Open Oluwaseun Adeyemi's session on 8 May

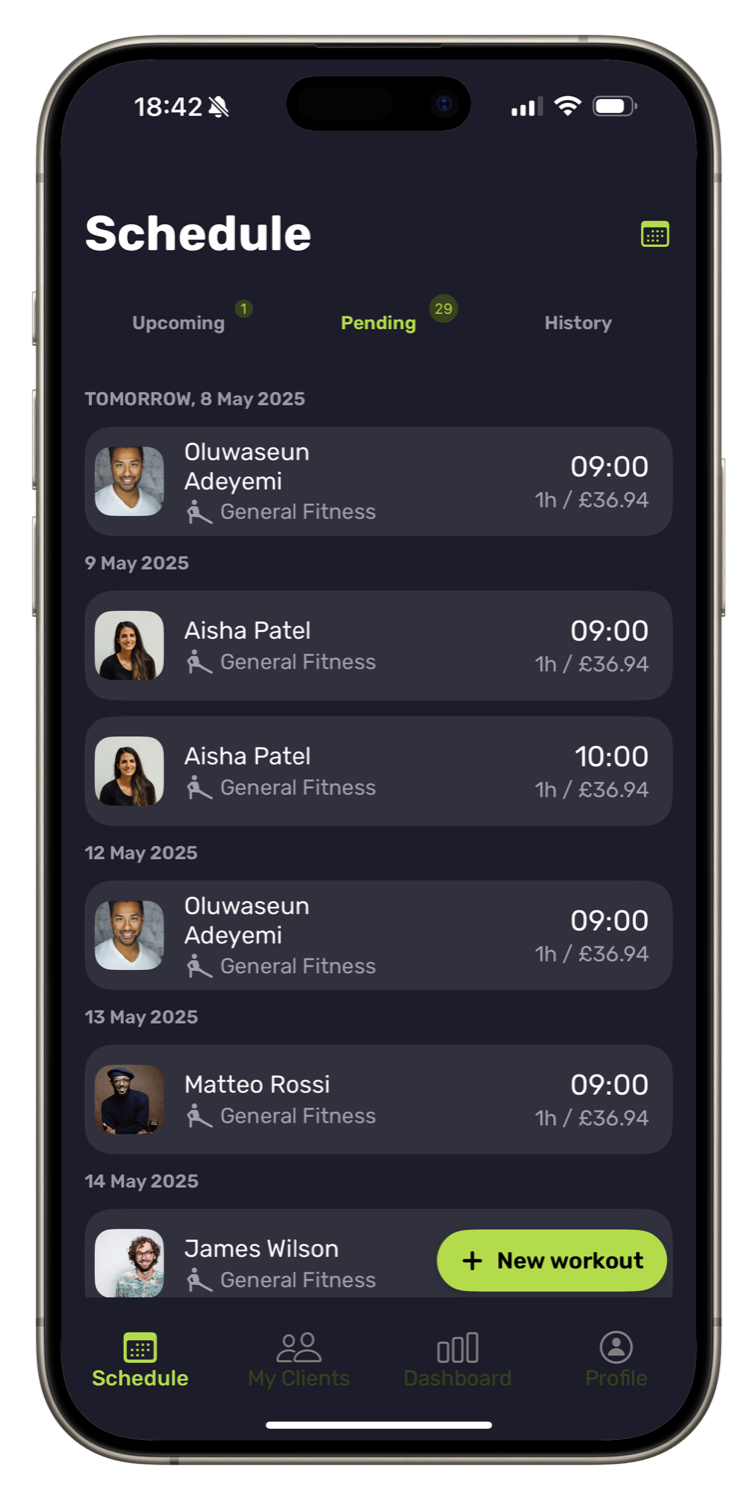point(378,481)
